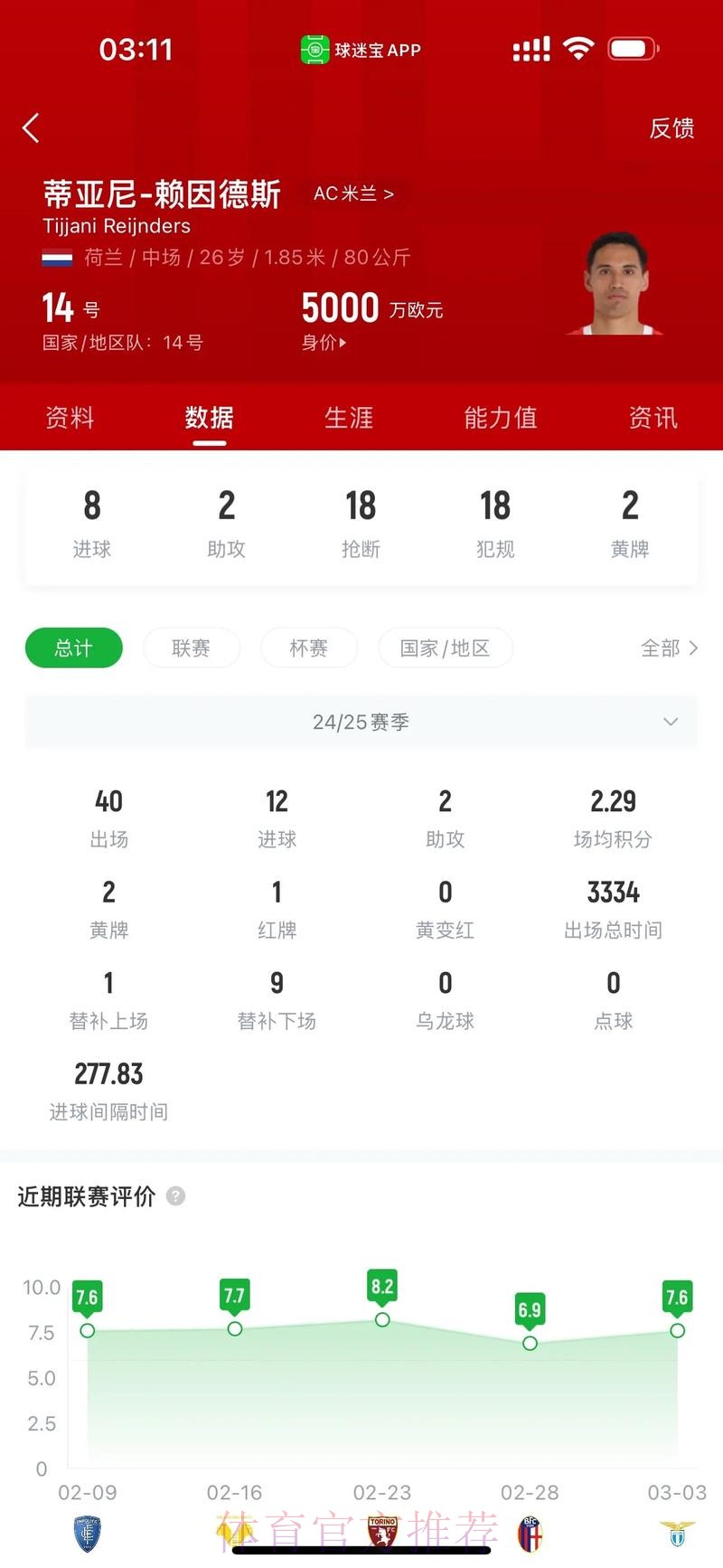Screen dimensions: 723x1568
Task: Tap the help icon beside 近期联赛评价
Action: click(x=175, y=1195)
